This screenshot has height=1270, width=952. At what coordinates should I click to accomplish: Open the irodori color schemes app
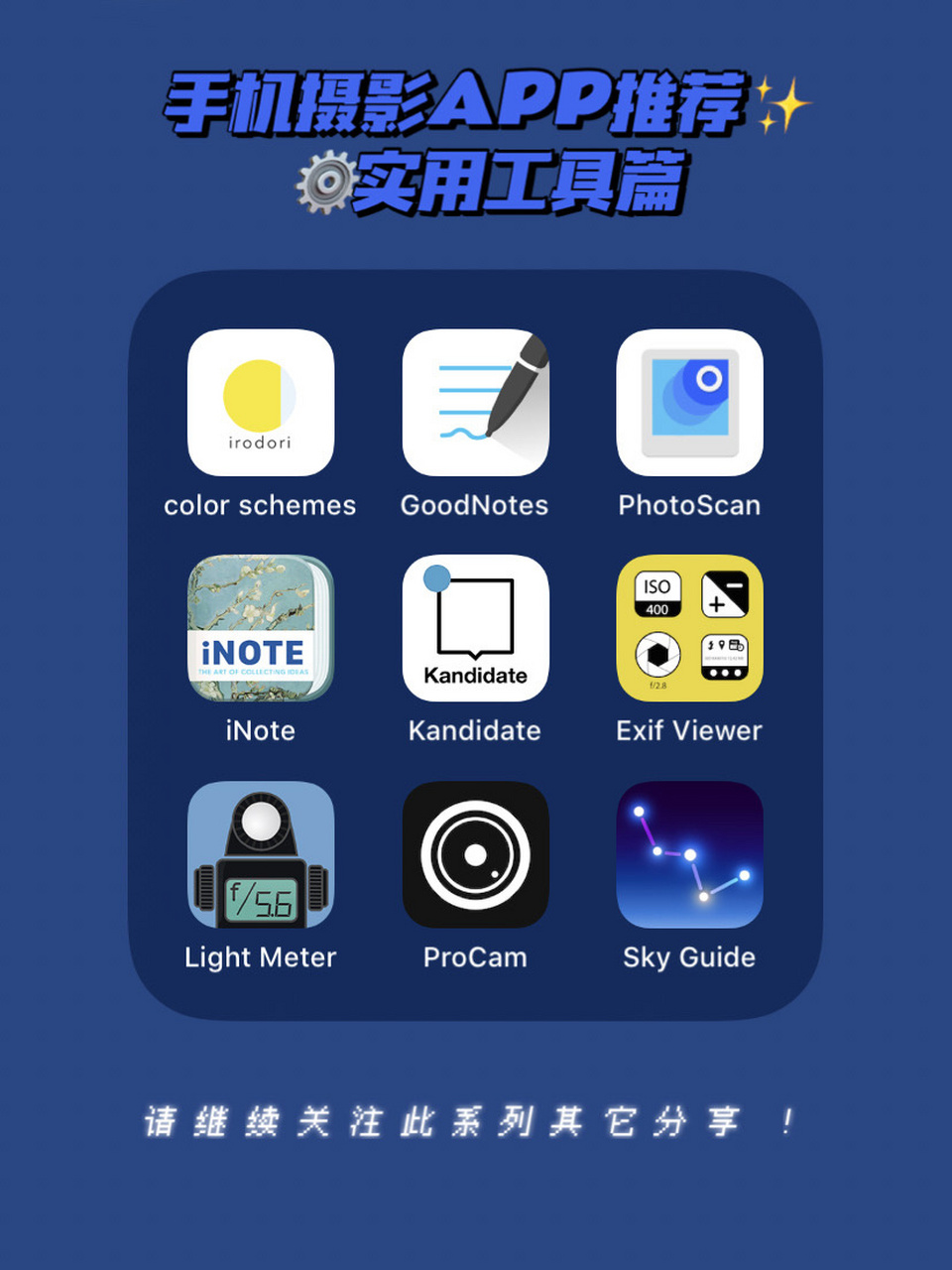click(x=260, y=404)
